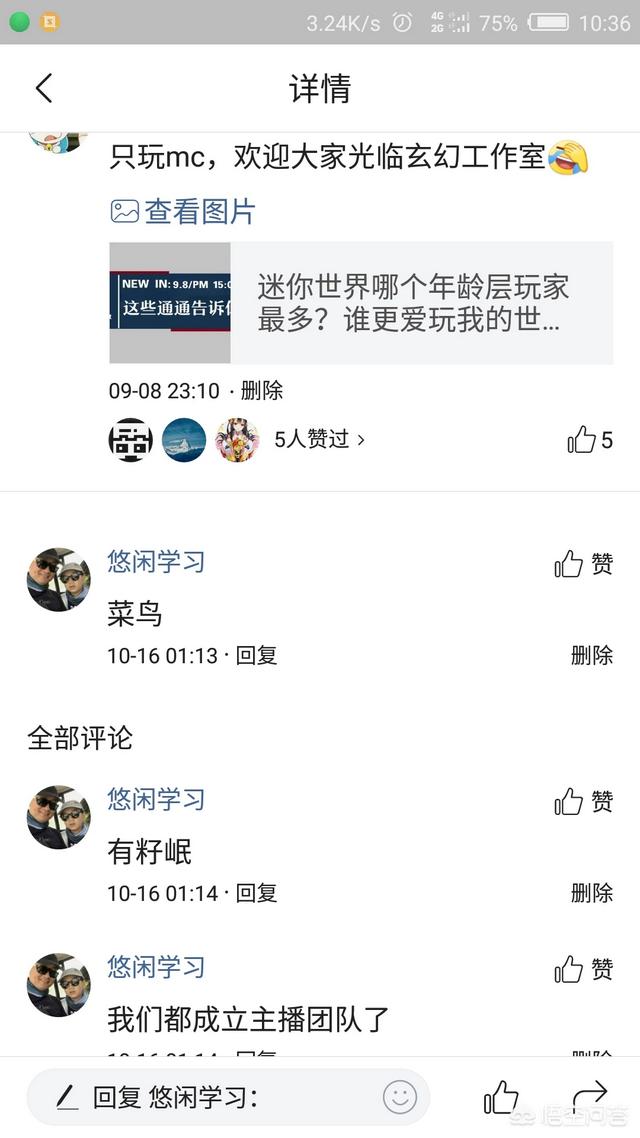
Task: Like the 我们都成立主播团队了 comment
Action: tap(584, 969)
